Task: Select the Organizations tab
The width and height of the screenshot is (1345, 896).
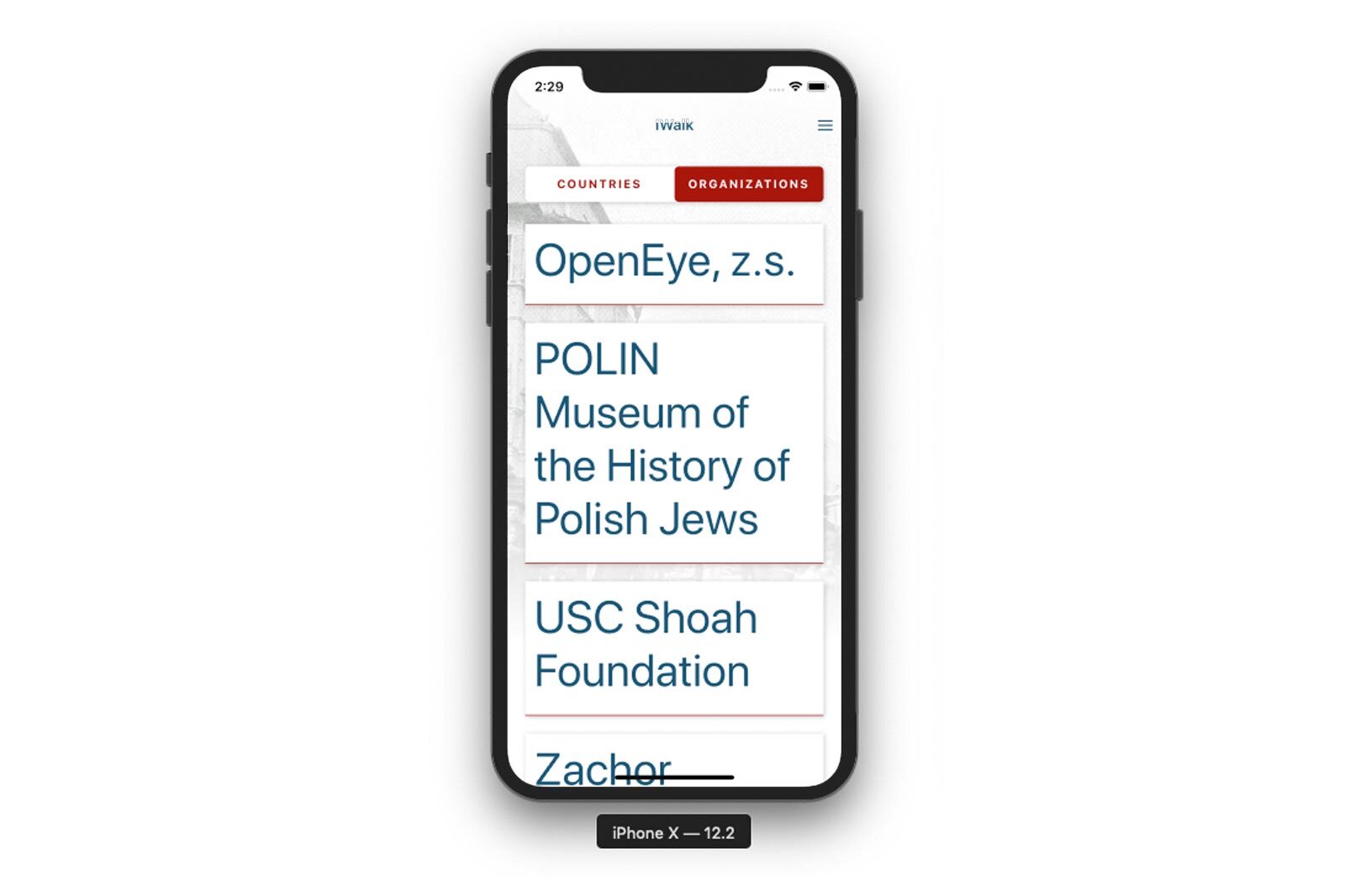Action: [x=748, y=184]
